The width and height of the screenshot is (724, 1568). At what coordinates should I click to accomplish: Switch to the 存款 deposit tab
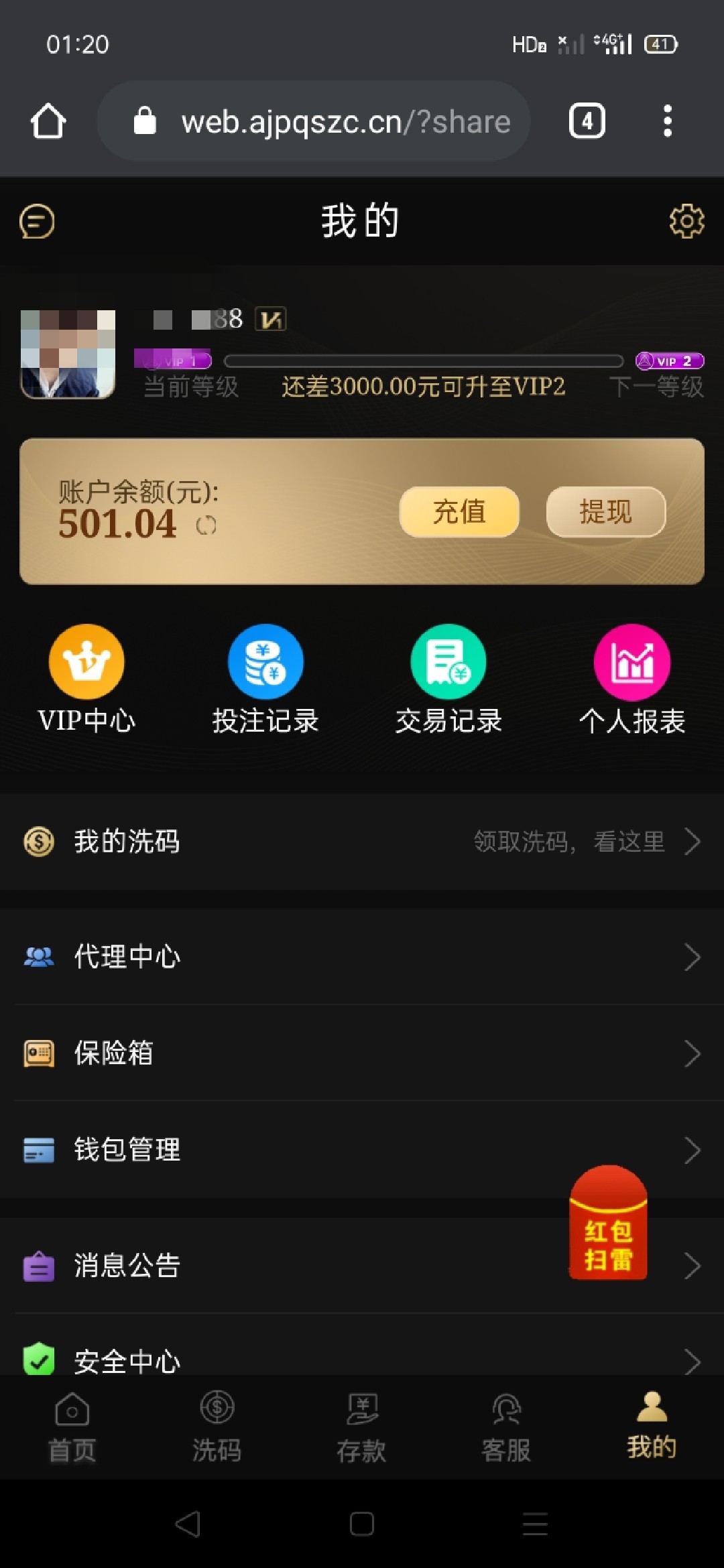pos(362,1427)
